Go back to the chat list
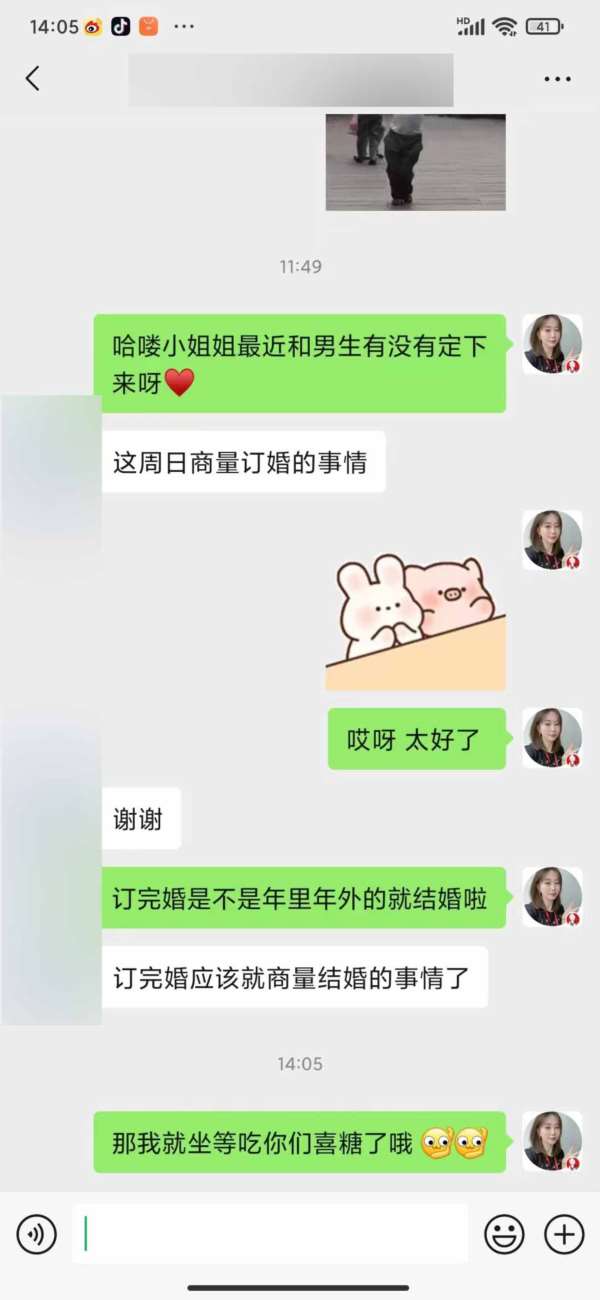The image size is (600, 1300). (33, 79)
